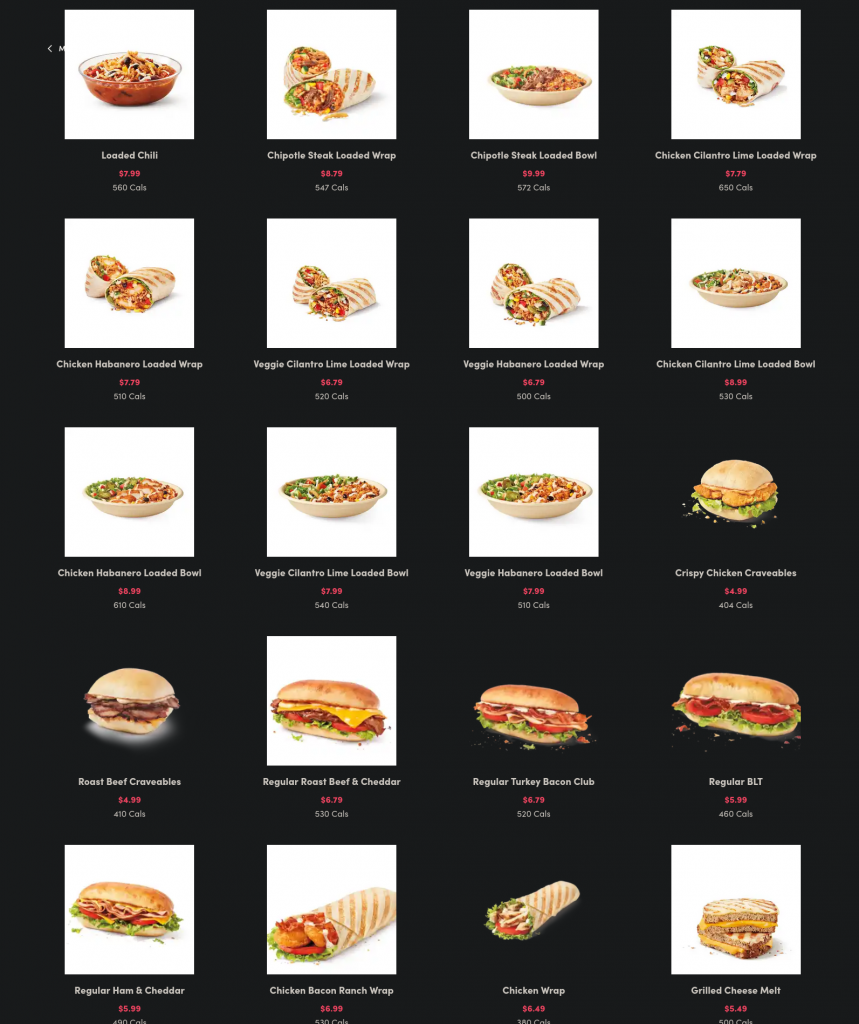The image size is (859, 1024).
Task: Open Veggie Cilantro Lime Loaded Wrap
Action: click(x=331, y=283)
